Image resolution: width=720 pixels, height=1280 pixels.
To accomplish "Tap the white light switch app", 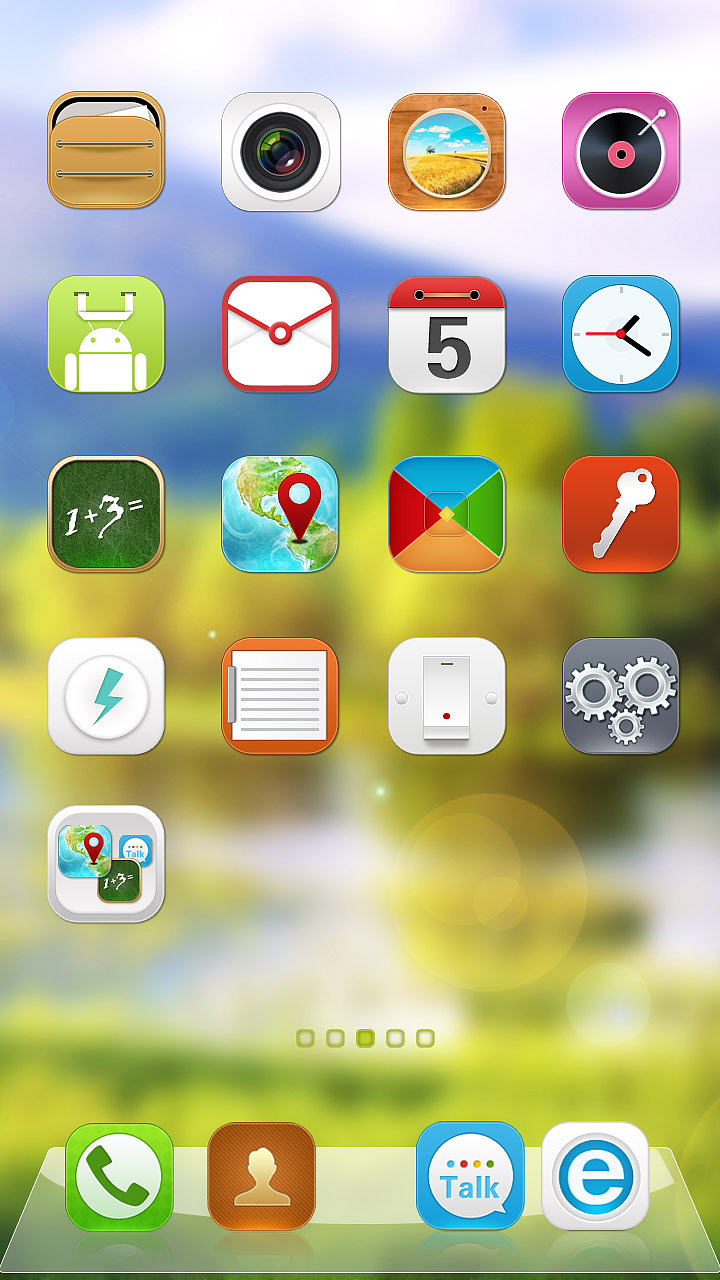I will tap(447, 696).
